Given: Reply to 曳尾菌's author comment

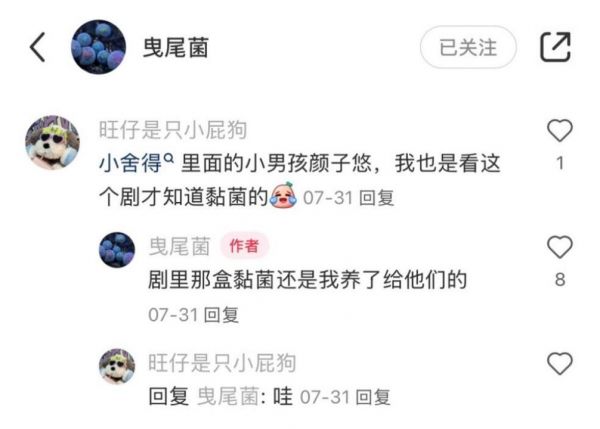Looking at the screenshot, I should (x=222, y=314).
